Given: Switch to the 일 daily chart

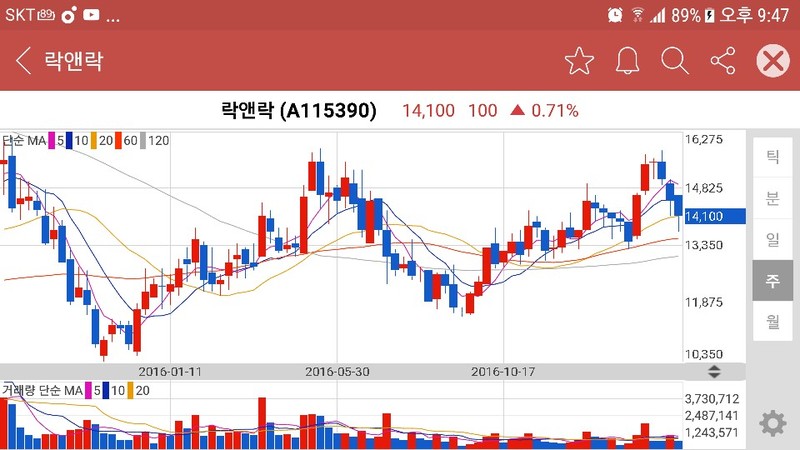Looking at the screenshot, I should pyautogui.click(x=772, y=239).
